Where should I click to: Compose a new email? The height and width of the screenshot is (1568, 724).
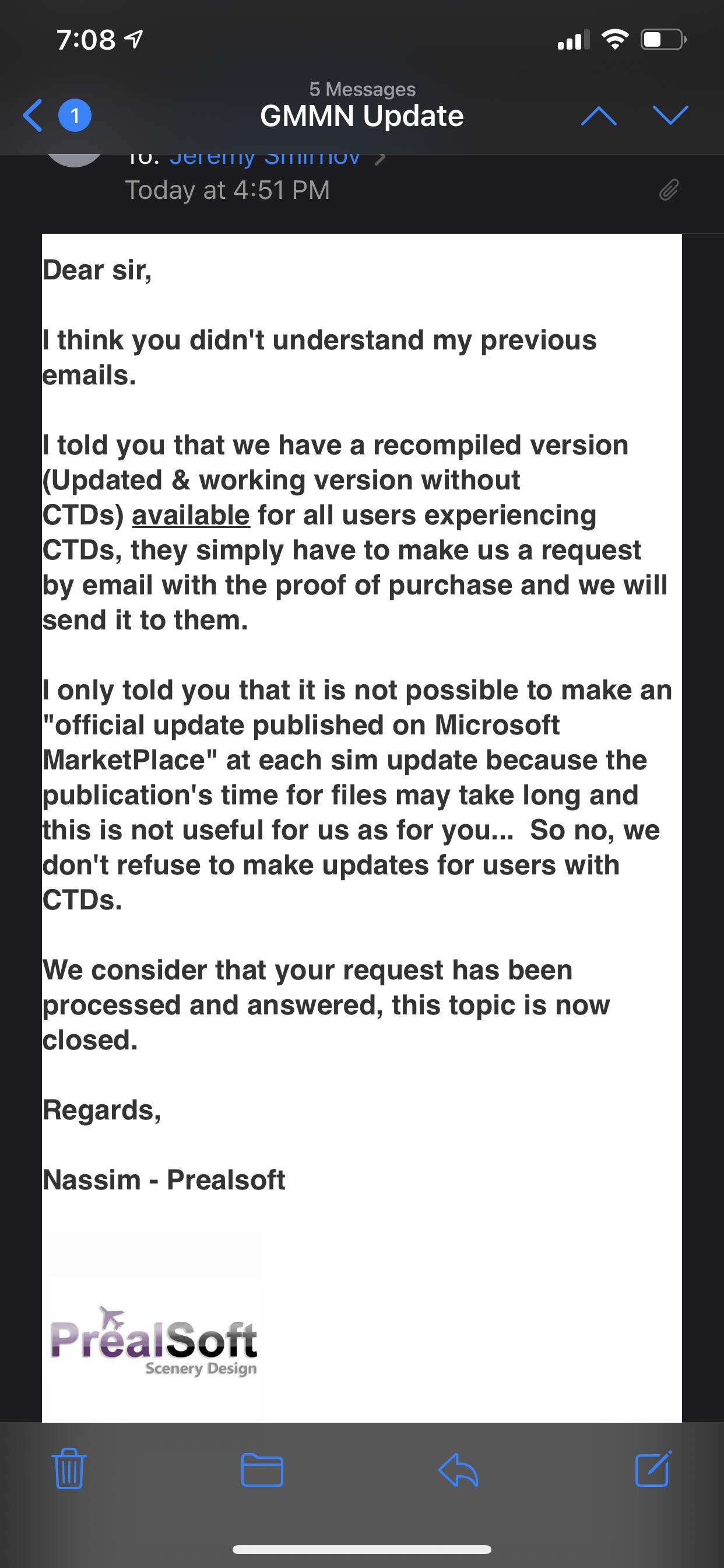click(653, 1468)
